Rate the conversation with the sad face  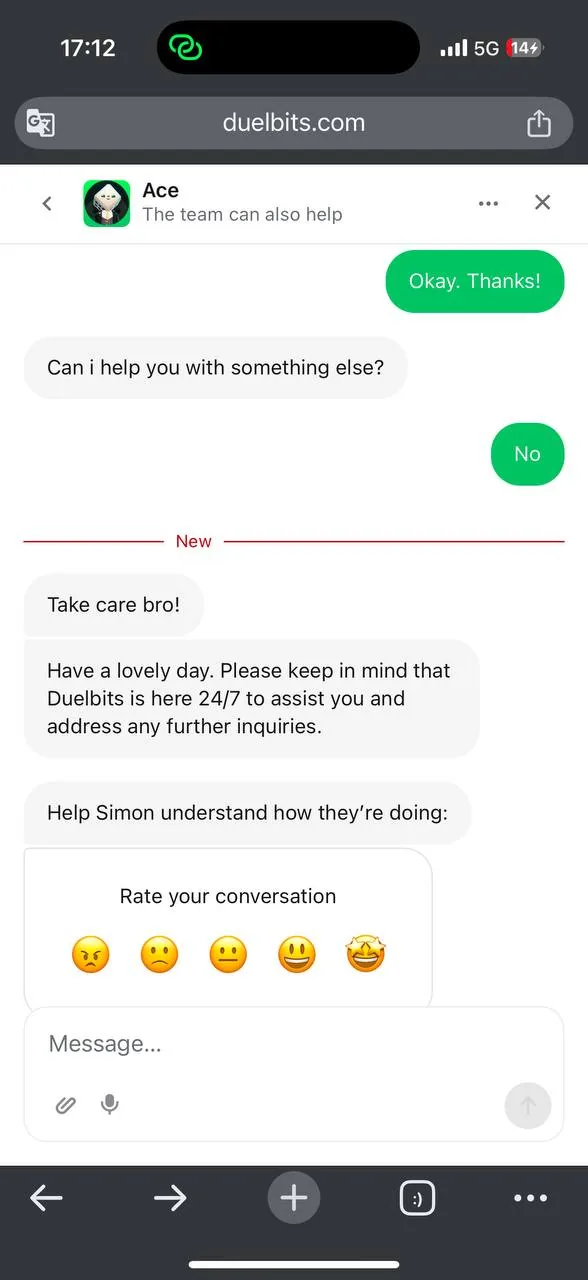pos(160,955)
